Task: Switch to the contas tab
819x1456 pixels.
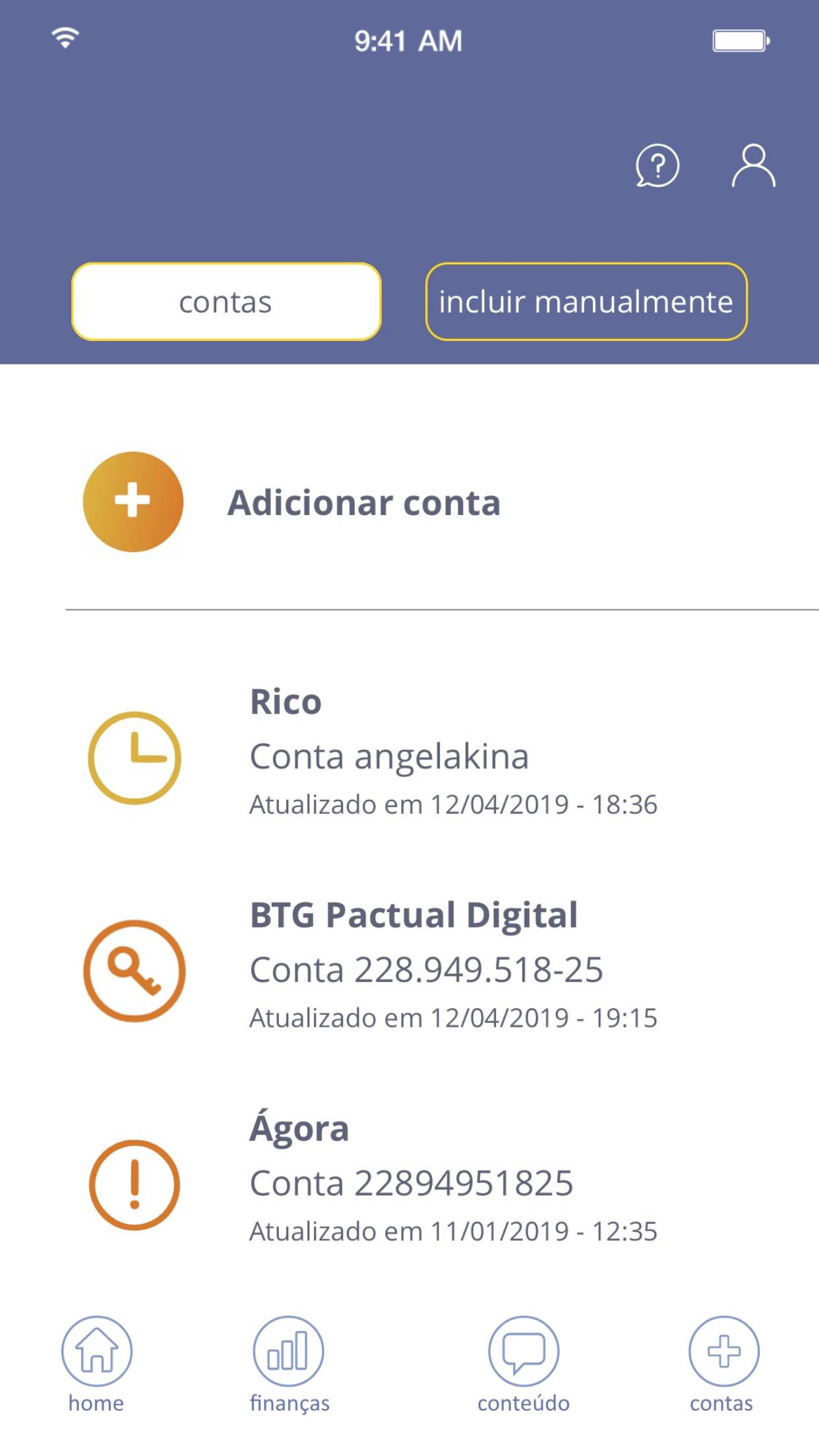Action: click(226, 302)
